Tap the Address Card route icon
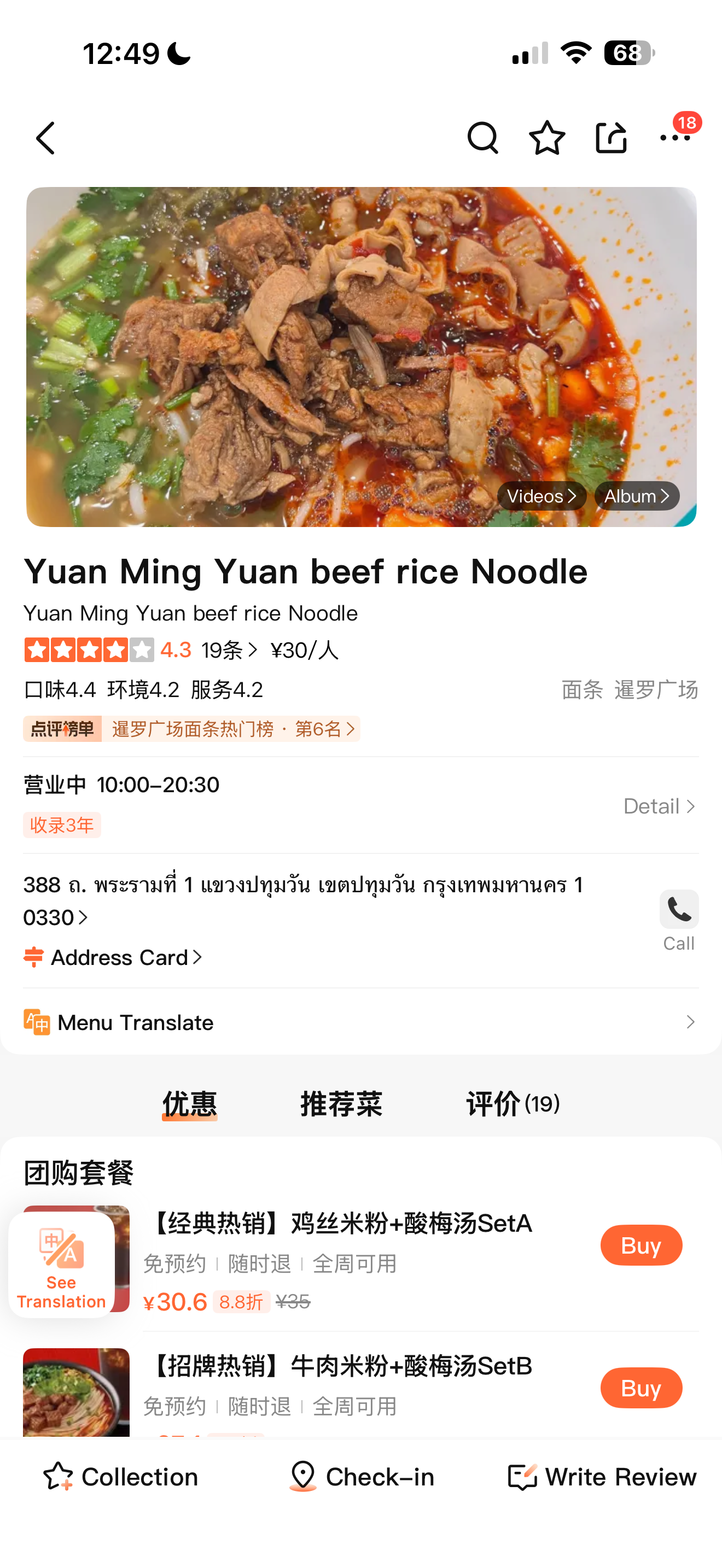This screenshot has height=1568, width=722. pos(33,957)
